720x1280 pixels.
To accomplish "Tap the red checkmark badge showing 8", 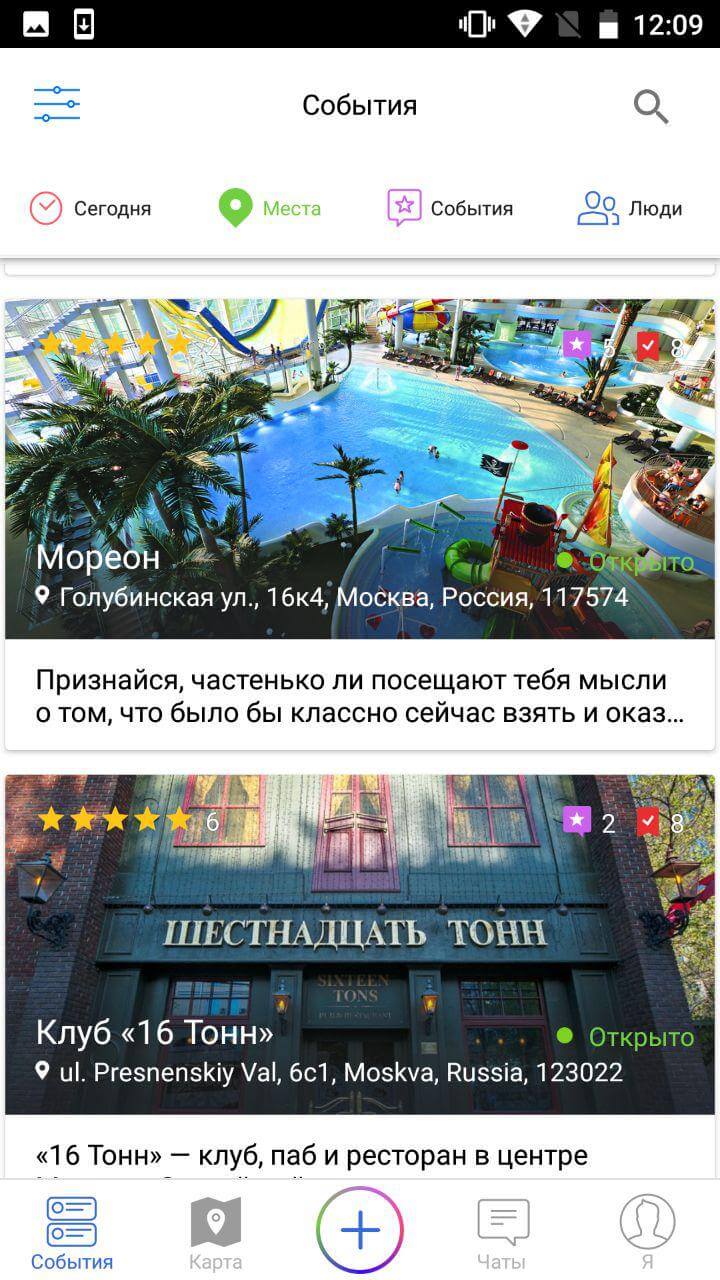I will click(648, 344).
